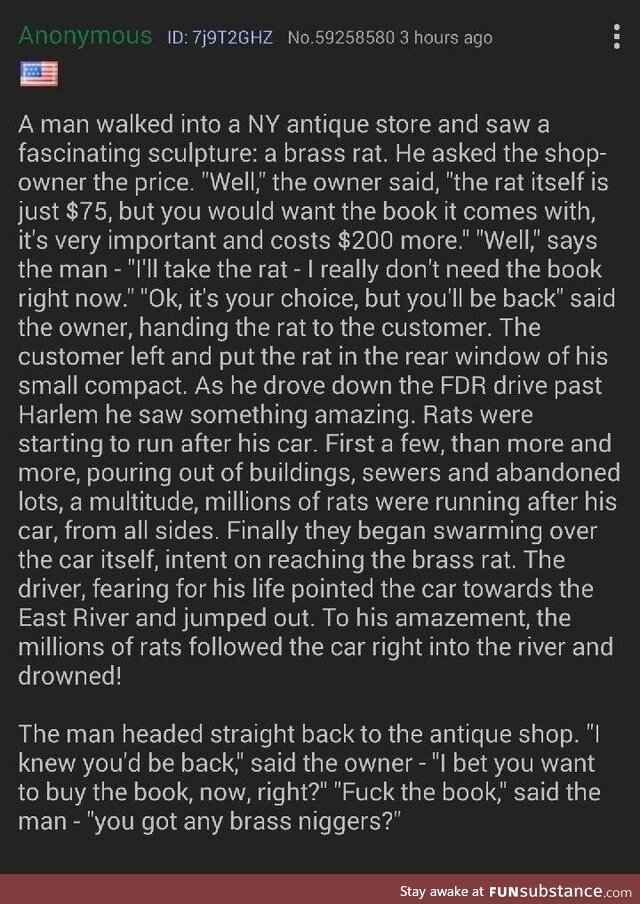Open the post's three-dot overflow menu
Viewport: 640px width, 904px height.
coord(615,38)
